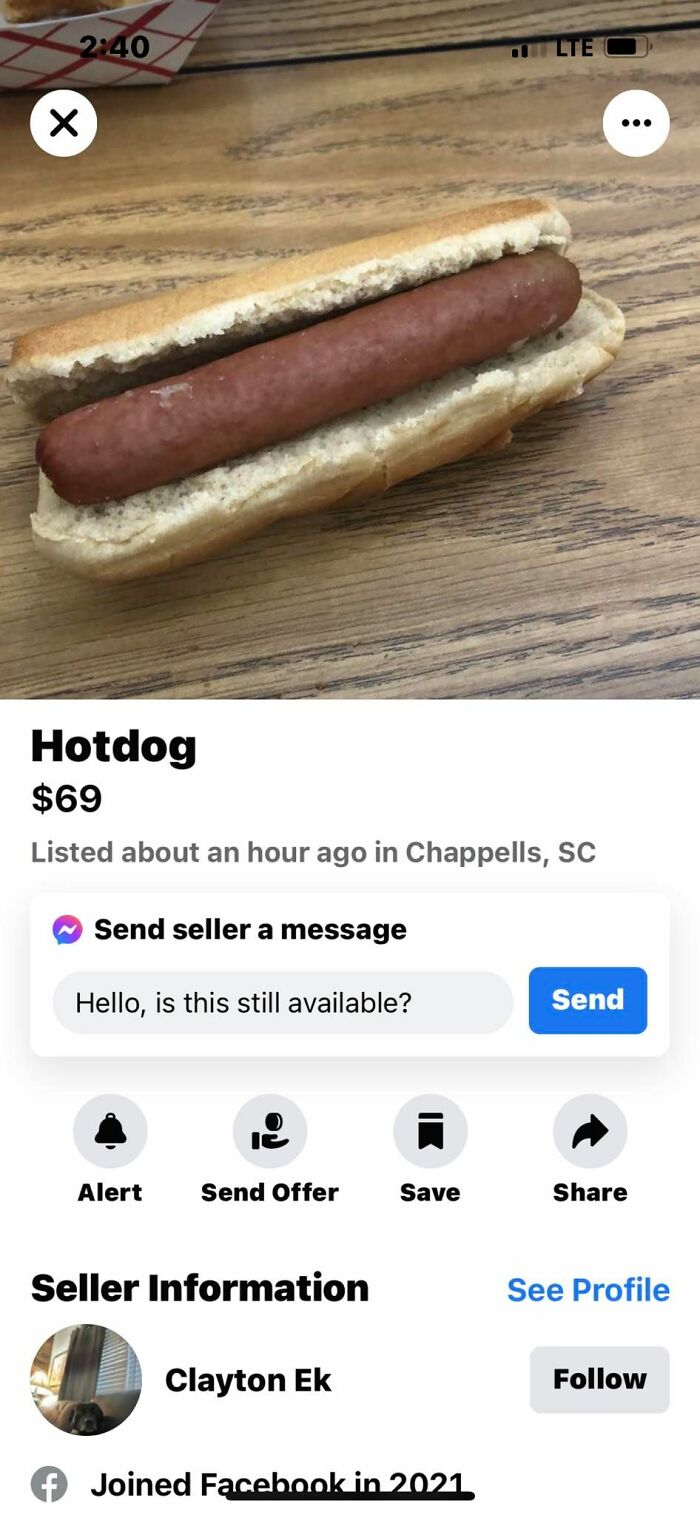
Task: Set an alert for this listing
Action: (x=110, y=1131)
